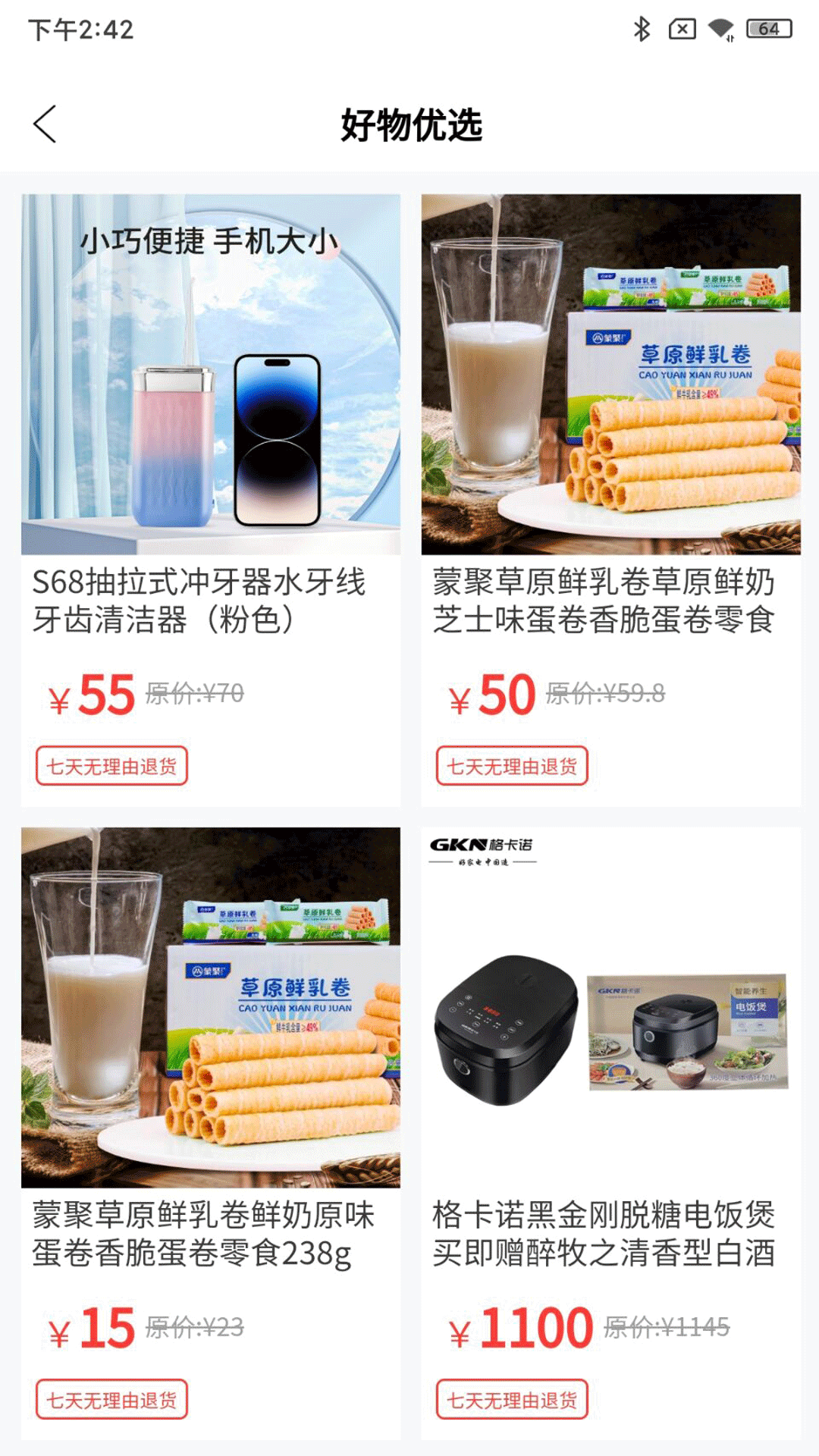Tap the 好物优选 page title

pyautogui.click(x=409, y=125)
